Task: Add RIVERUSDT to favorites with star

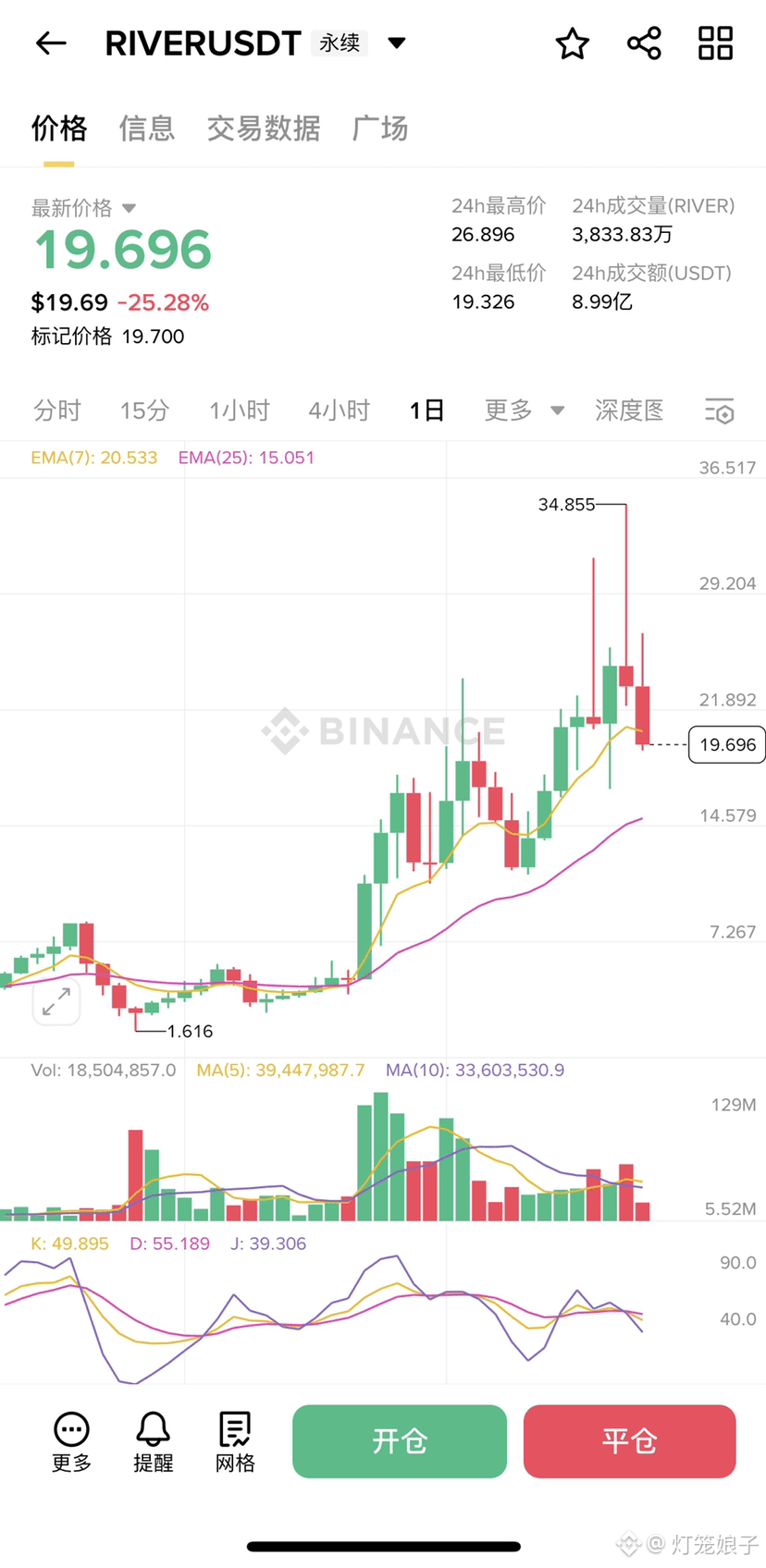Action: [x=572, y=43]
